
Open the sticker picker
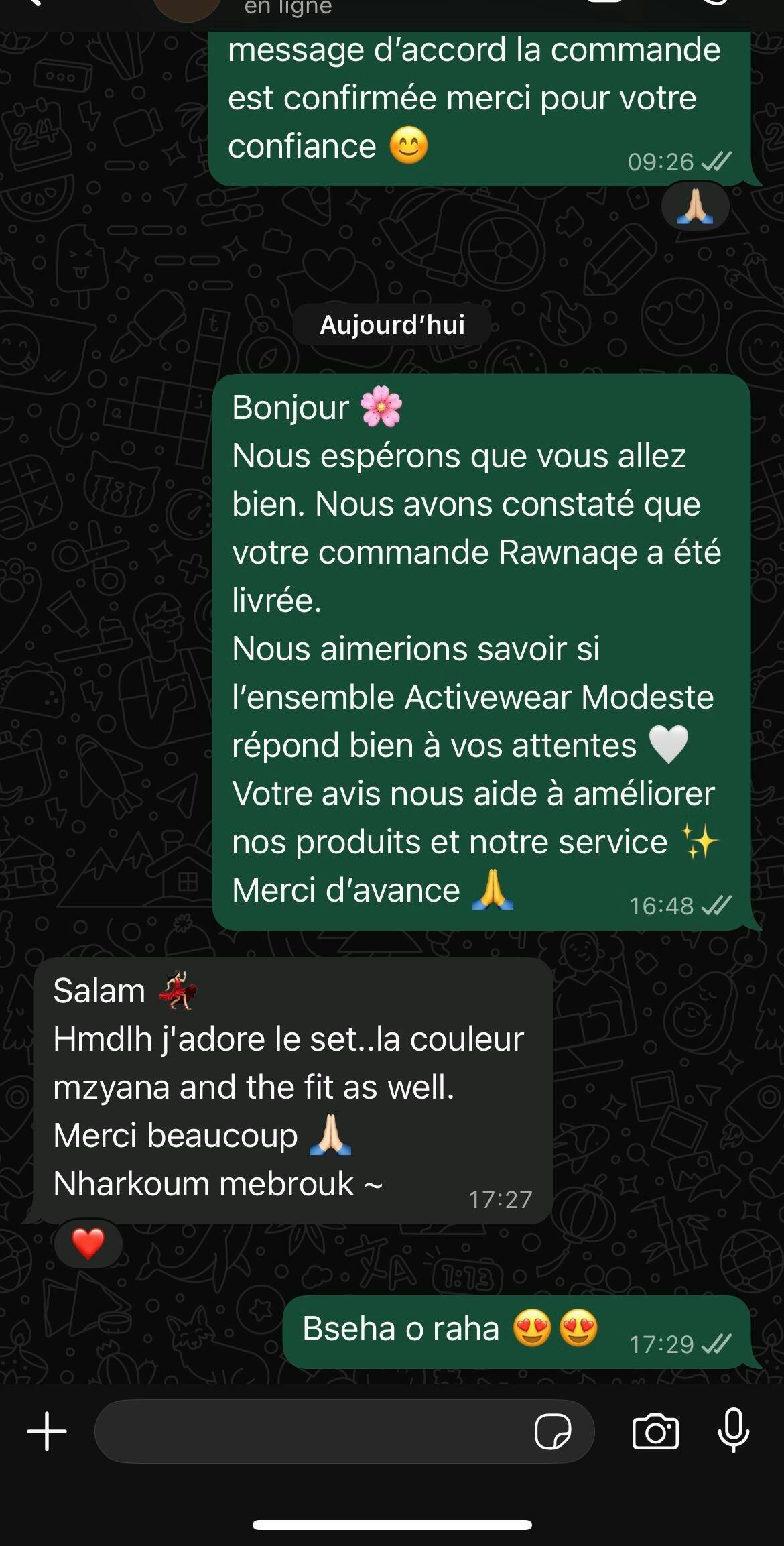pos(552,1431)
